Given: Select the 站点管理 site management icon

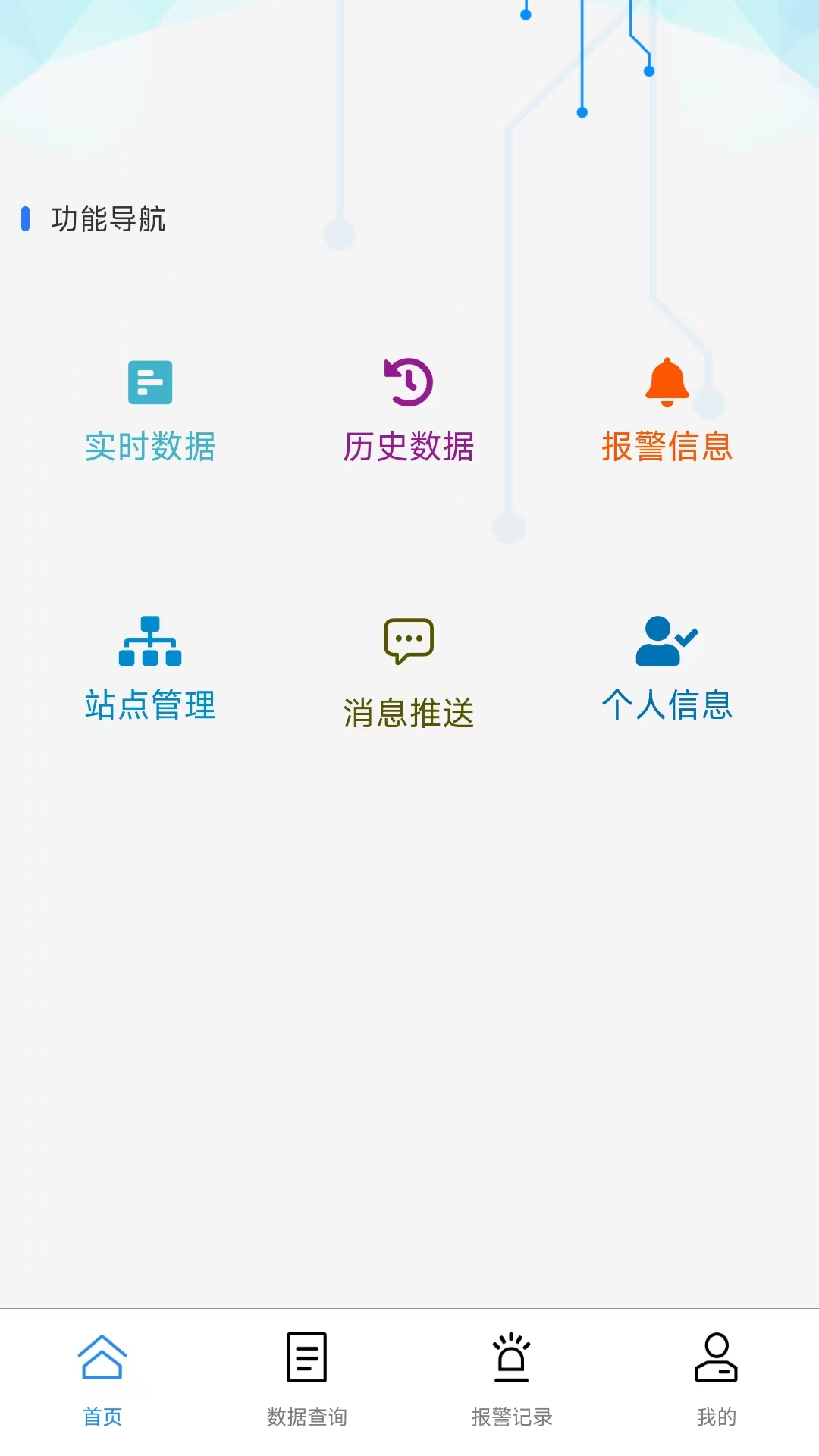Looking at the screenshot, I should pyautogui.click(x=150, y=641).
